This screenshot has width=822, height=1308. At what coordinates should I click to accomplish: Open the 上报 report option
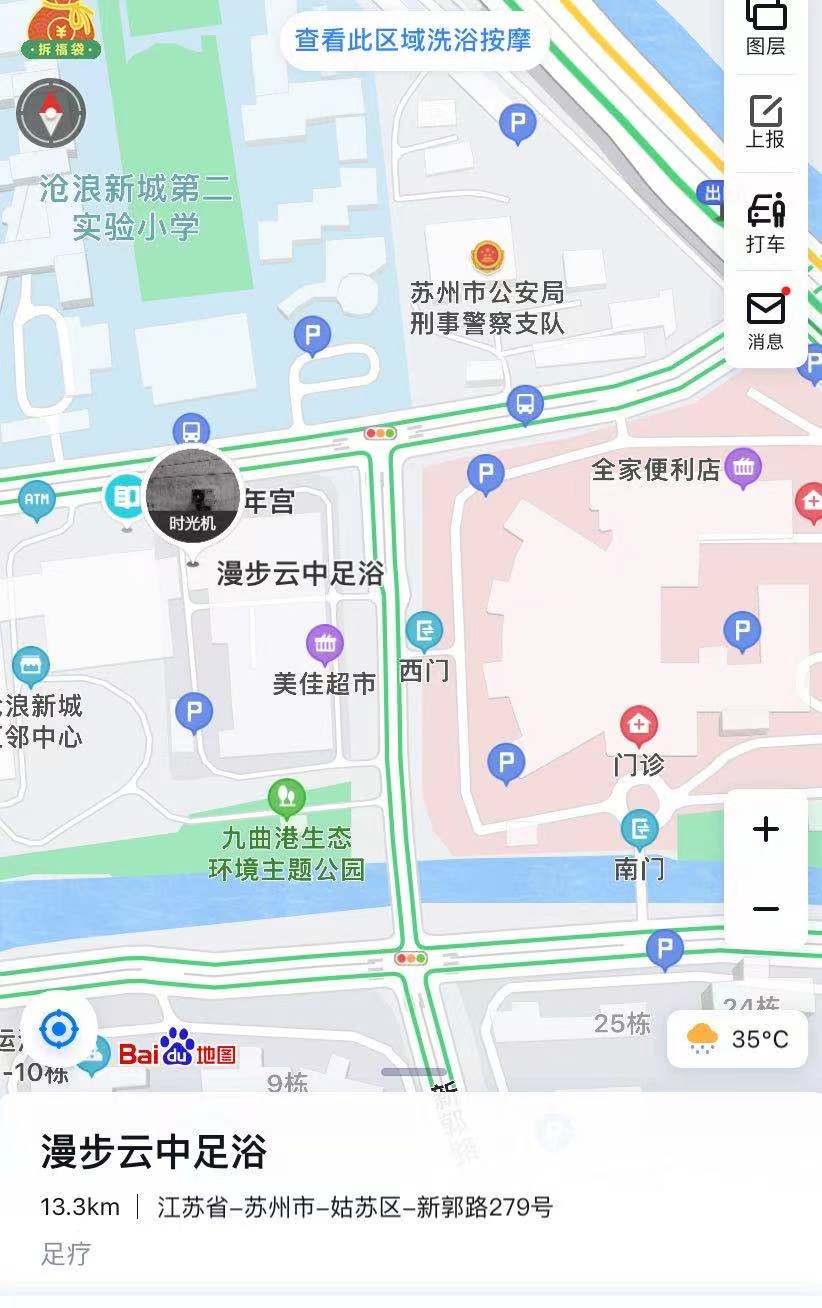[766, 122]
